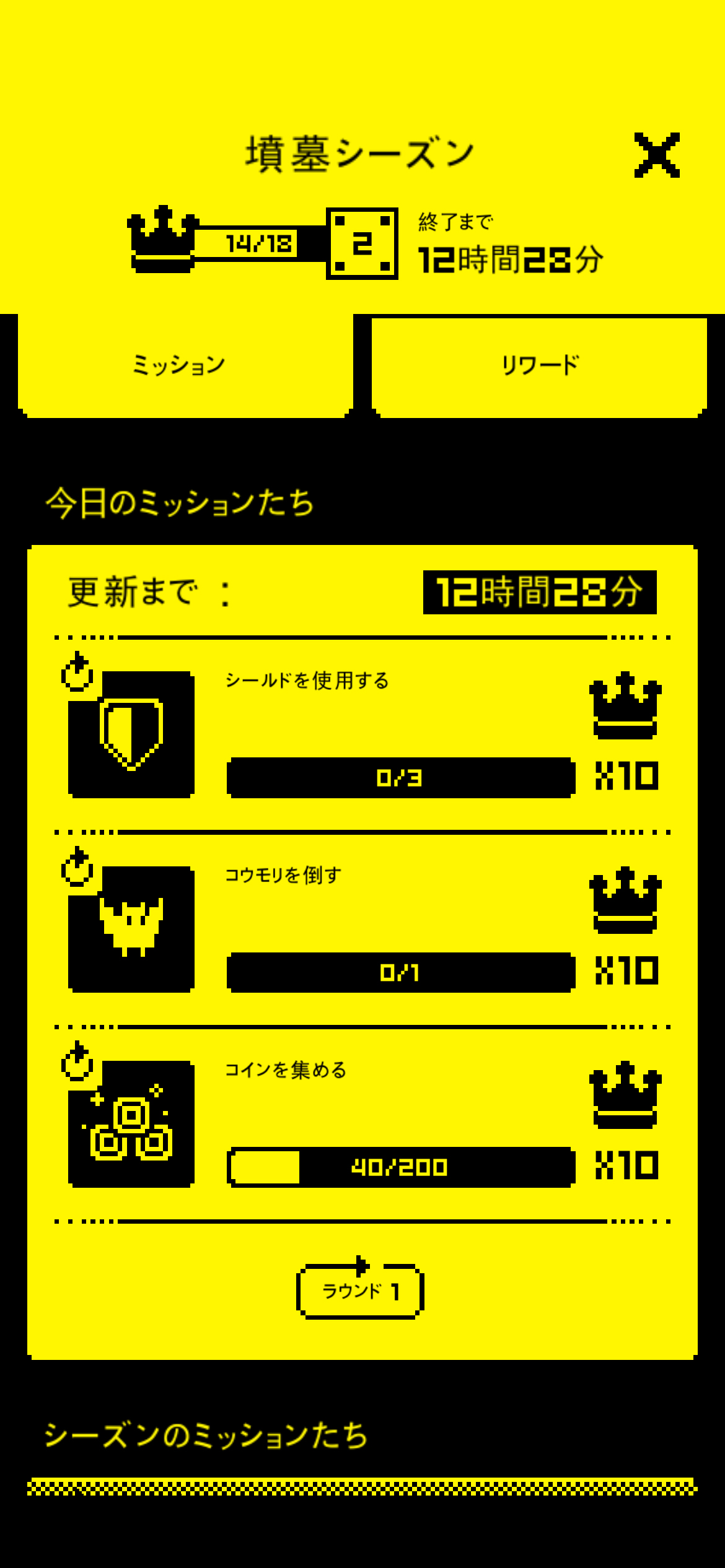Tap the ラウンド 1 button
Viewport: 725px width, 1568px height.
[360, 1291]
